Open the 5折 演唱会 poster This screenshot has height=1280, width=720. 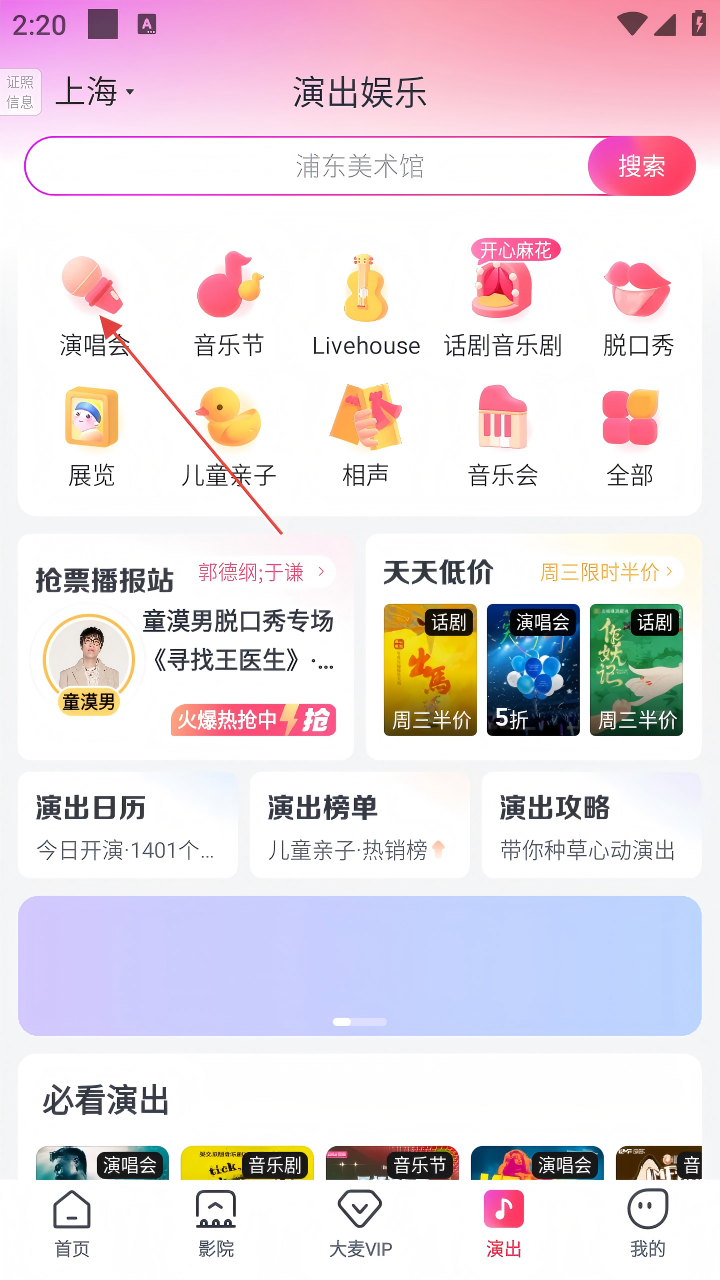point(533,670)
